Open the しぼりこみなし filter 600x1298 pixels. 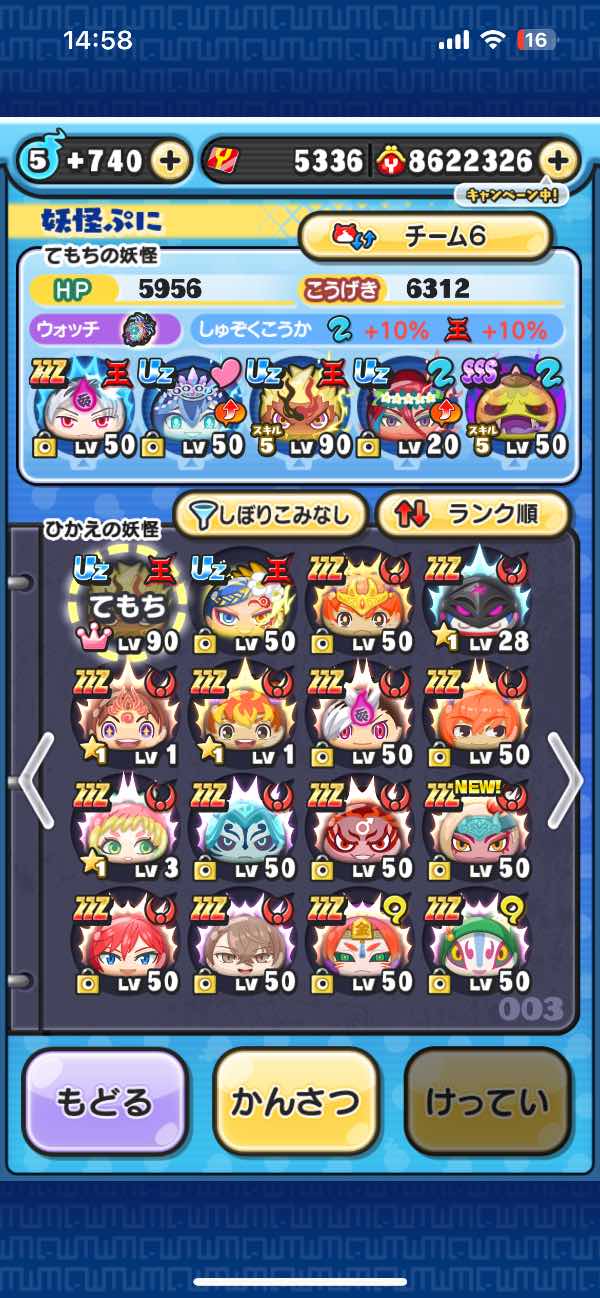pos(270,515)
